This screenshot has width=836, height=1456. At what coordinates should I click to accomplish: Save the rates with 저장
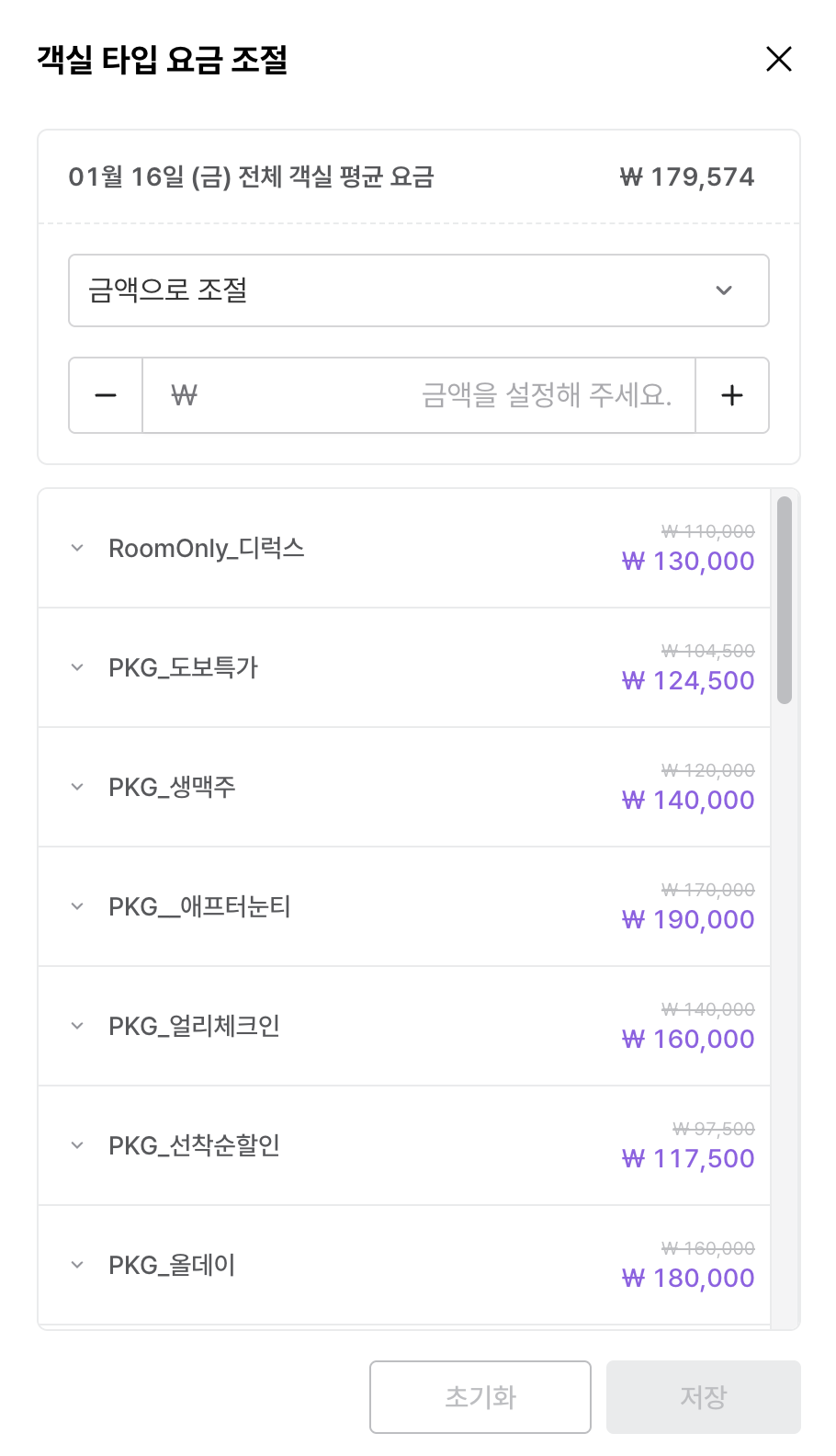[704, 1397]
